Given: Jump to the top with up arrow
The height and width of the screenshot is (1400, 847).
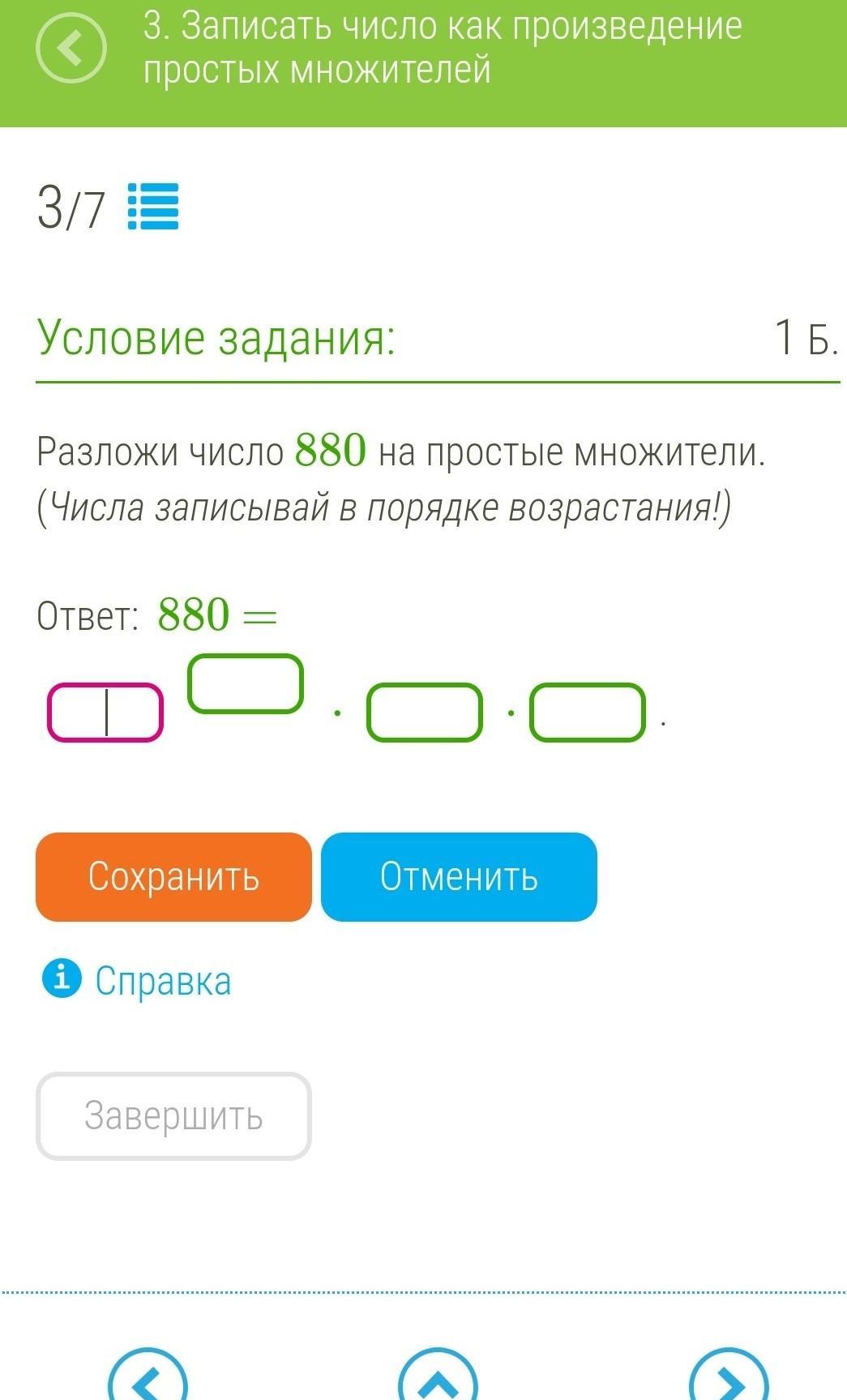Looking at the screenshot, I should [x=438, y=1378].
